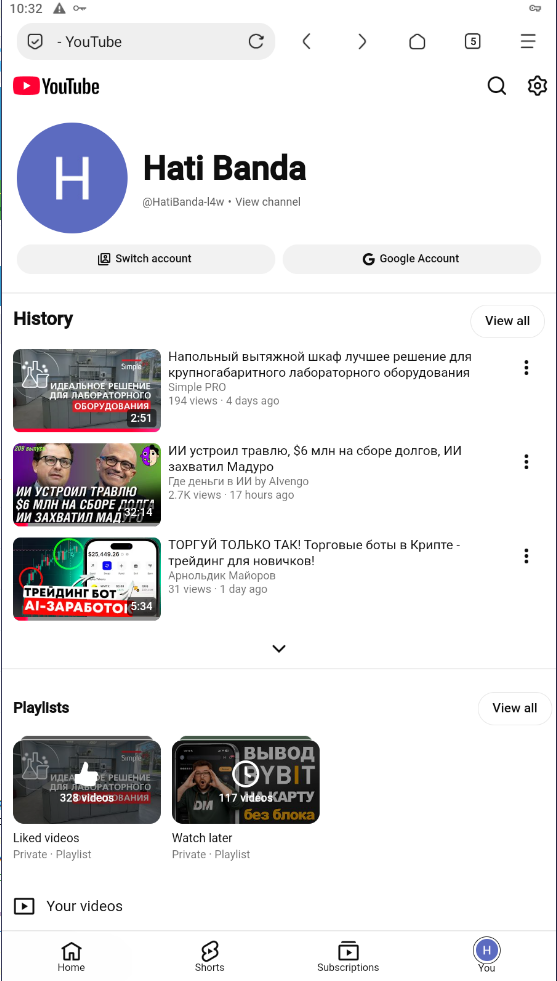Screen dimensions: 557x981
Task: Tap Switch account button
Action: pyautogui.click(x=146, y=259)
